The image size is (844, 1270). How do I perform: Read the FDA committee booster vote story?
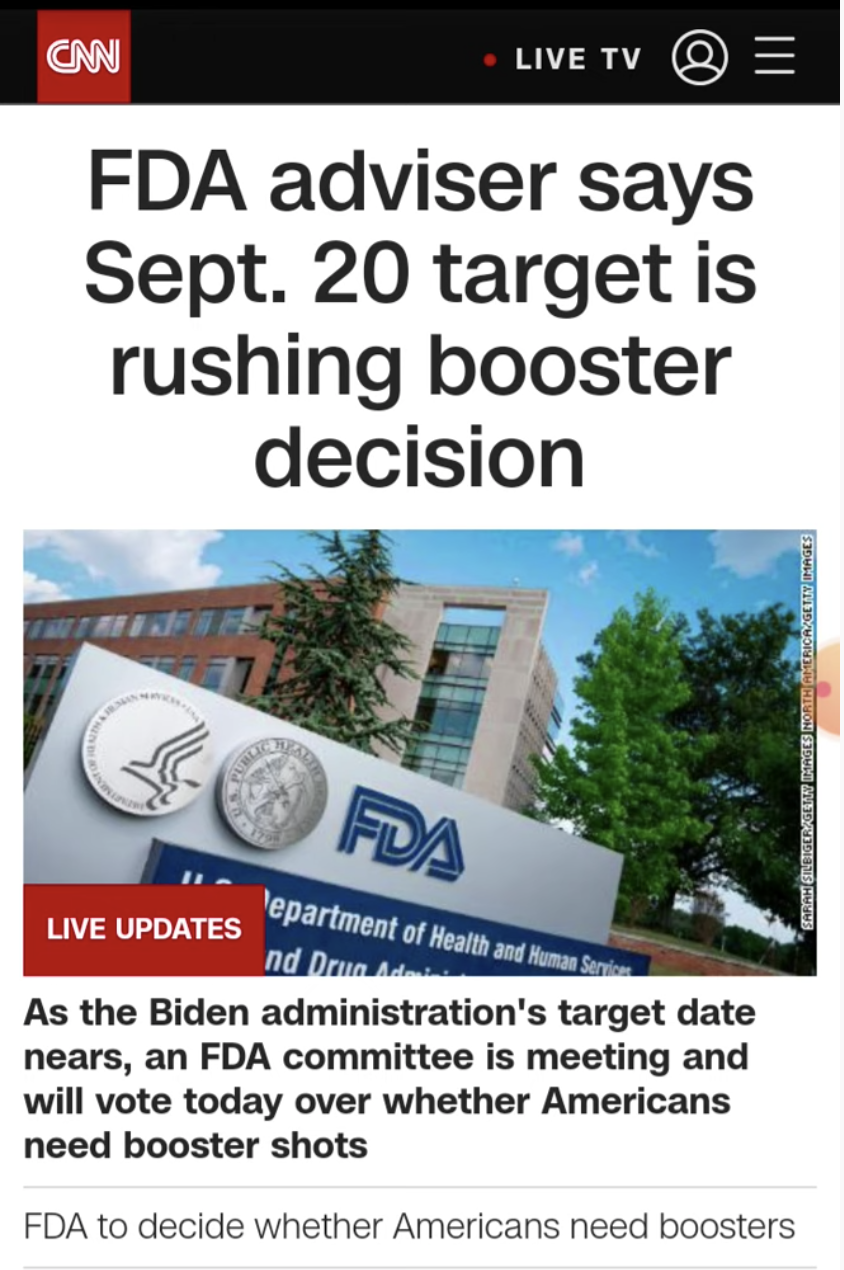tap(388, 1078)
